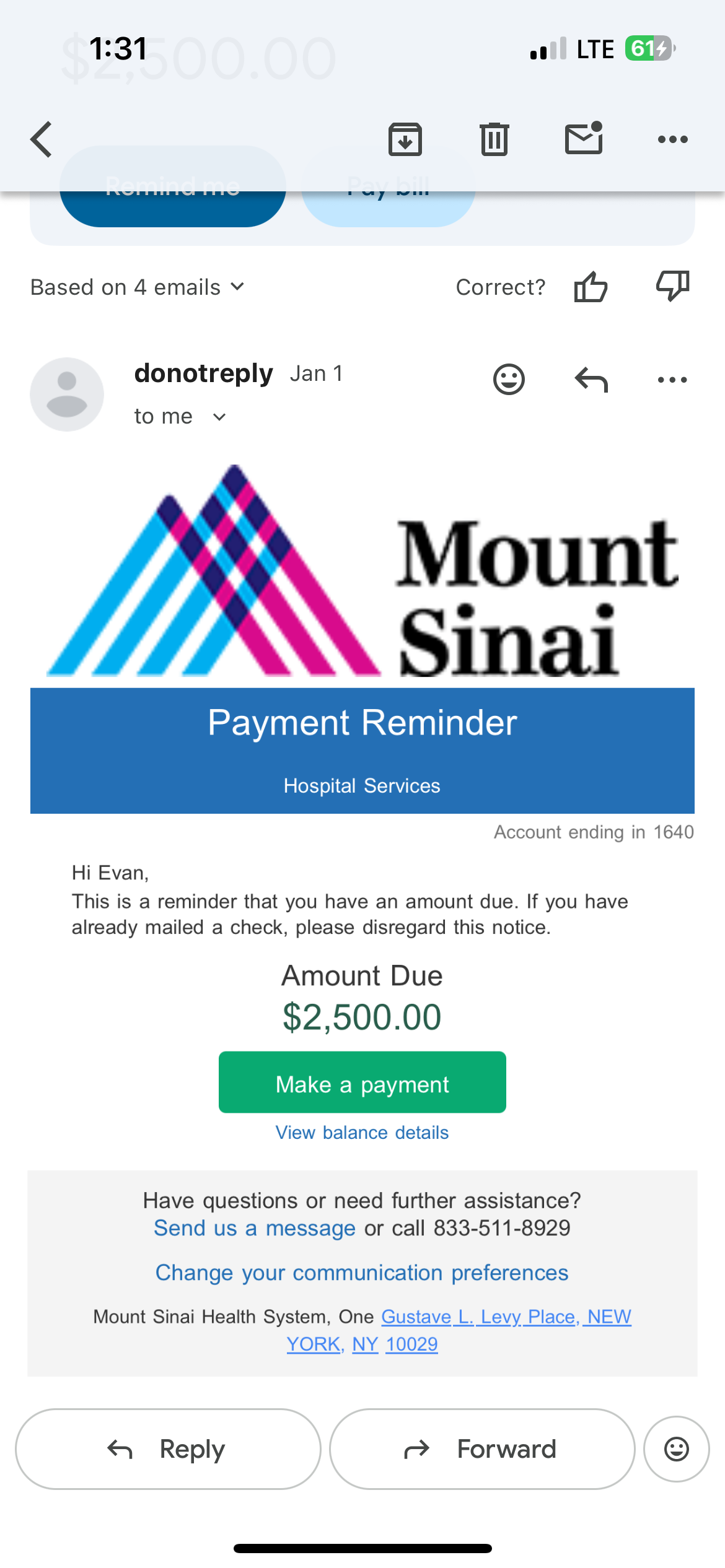Tap the Reply button at the bottom

tap(168, 1449)
